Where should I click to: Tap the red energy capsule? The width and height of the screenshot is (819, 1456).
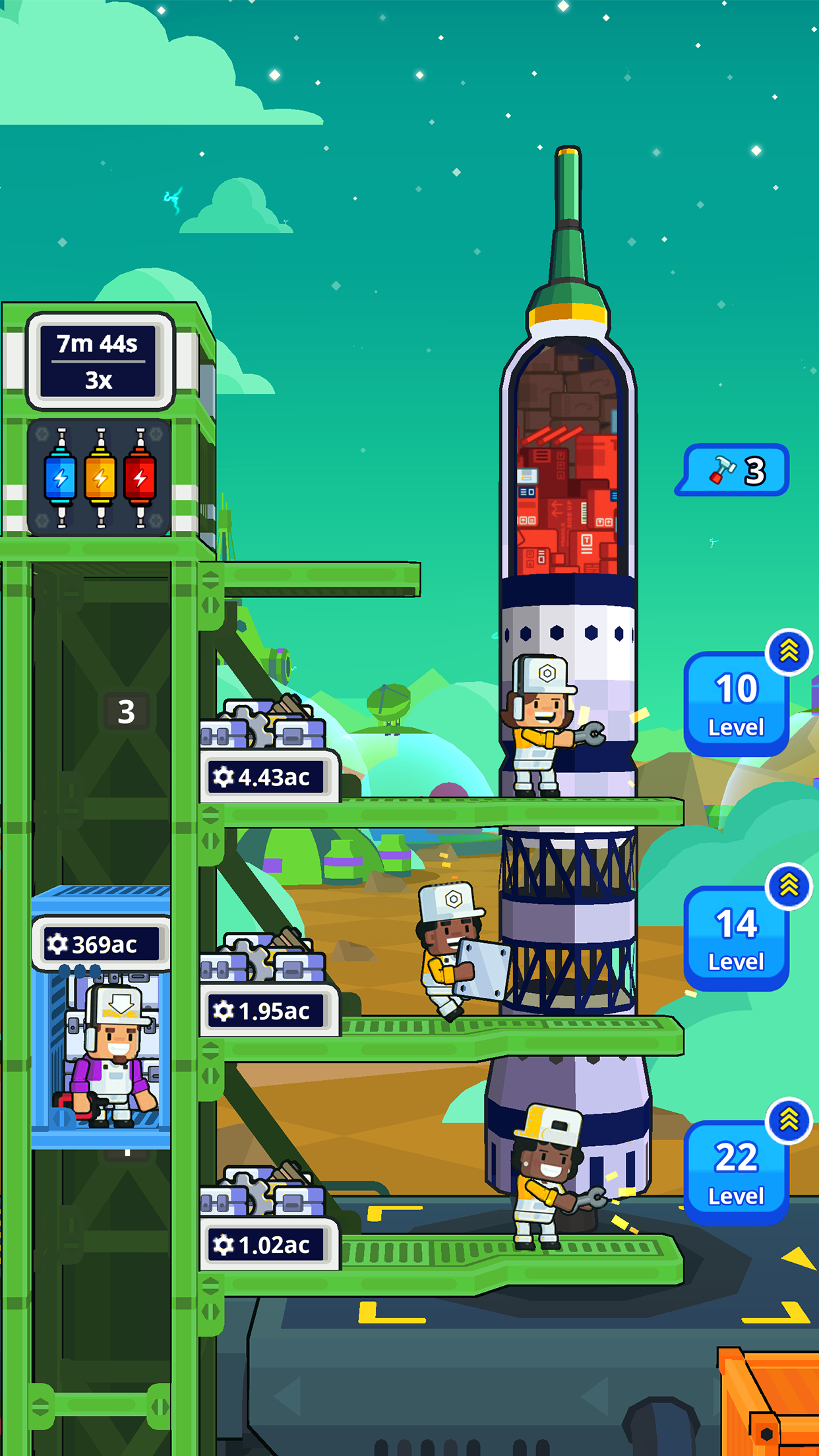click(x=140, y=478)
